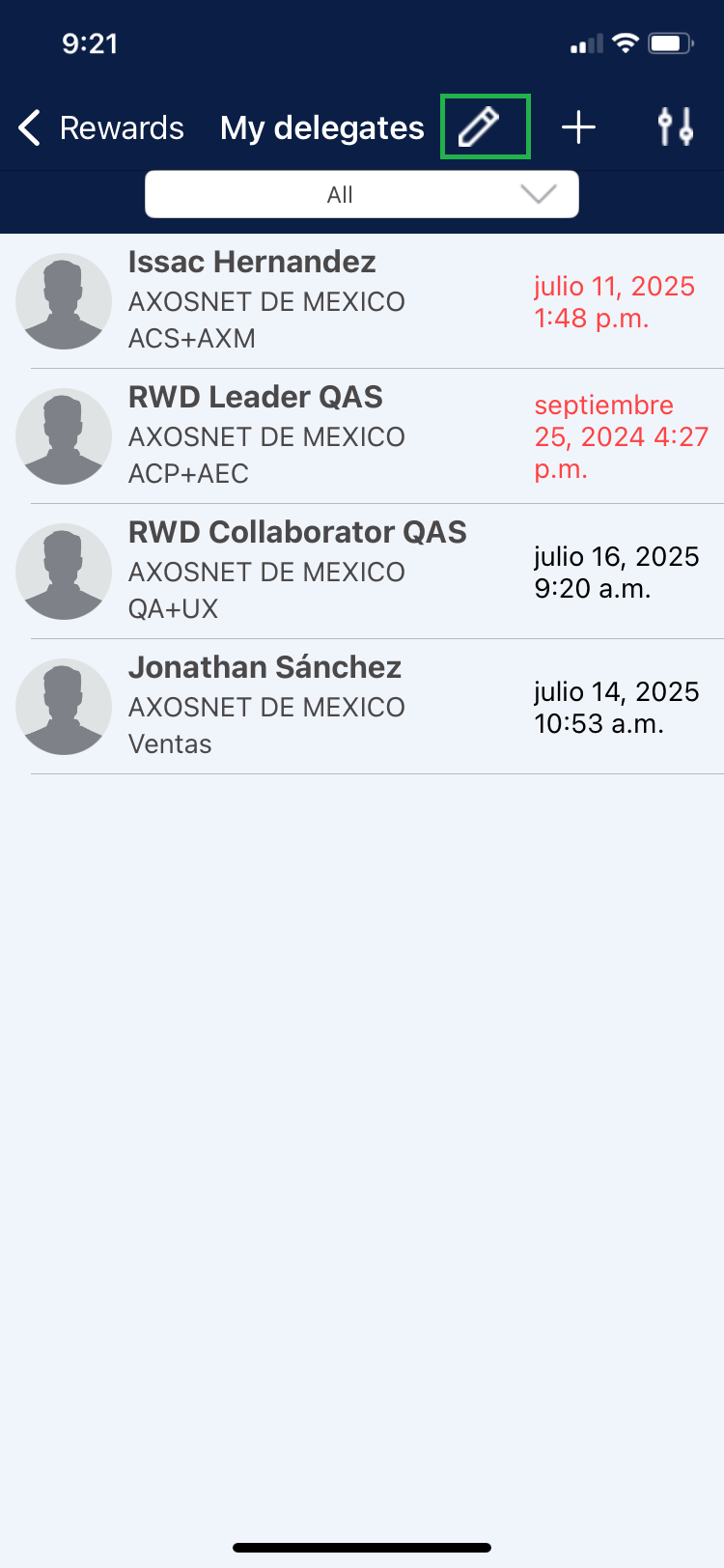Open the filter sliders icon
This screenshot has height=1568, width=724.
coord(675,127)
